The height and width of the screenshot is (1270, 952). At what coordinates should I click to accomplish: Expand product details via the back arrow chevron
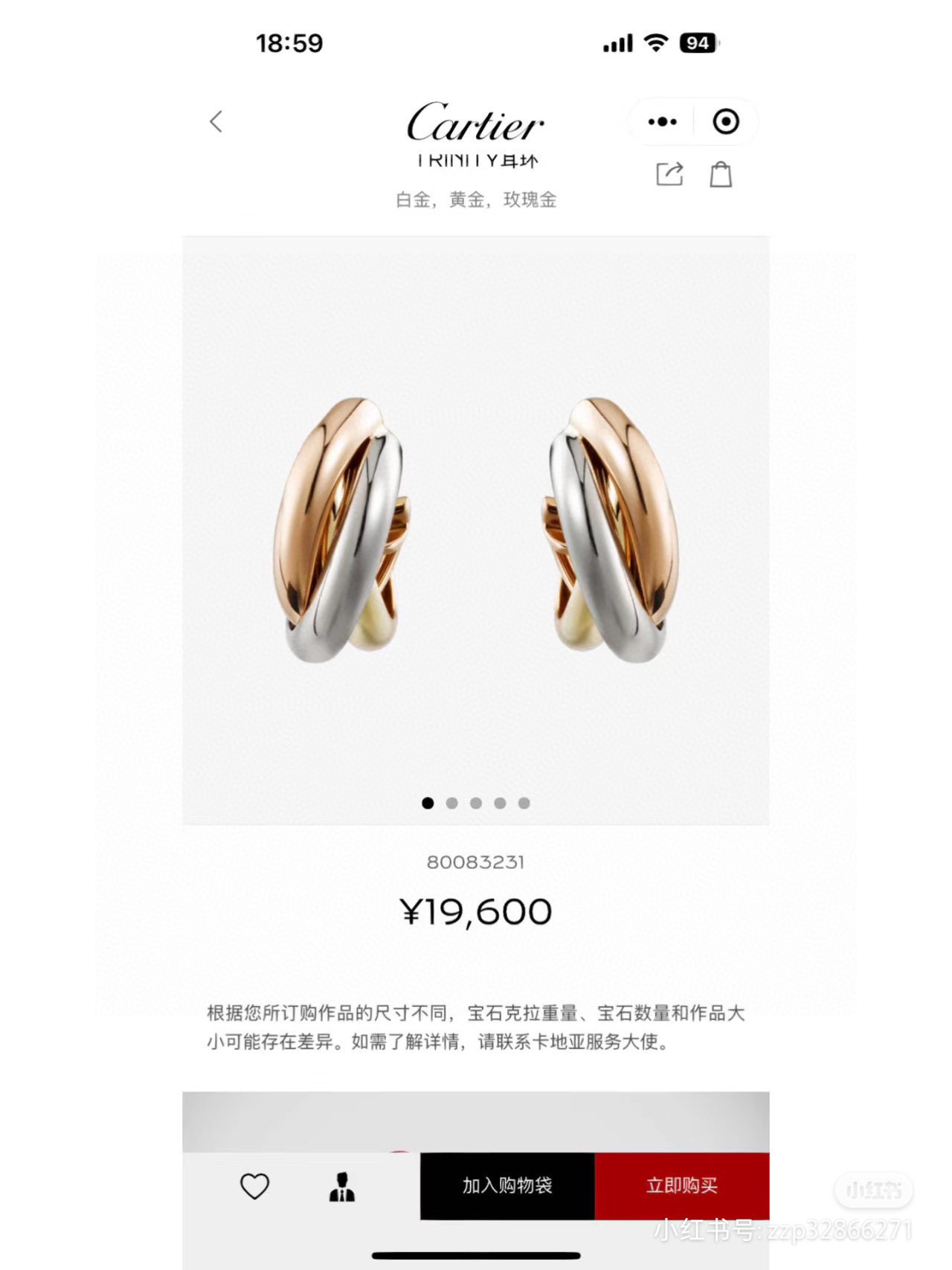click(x=216, y=121)
